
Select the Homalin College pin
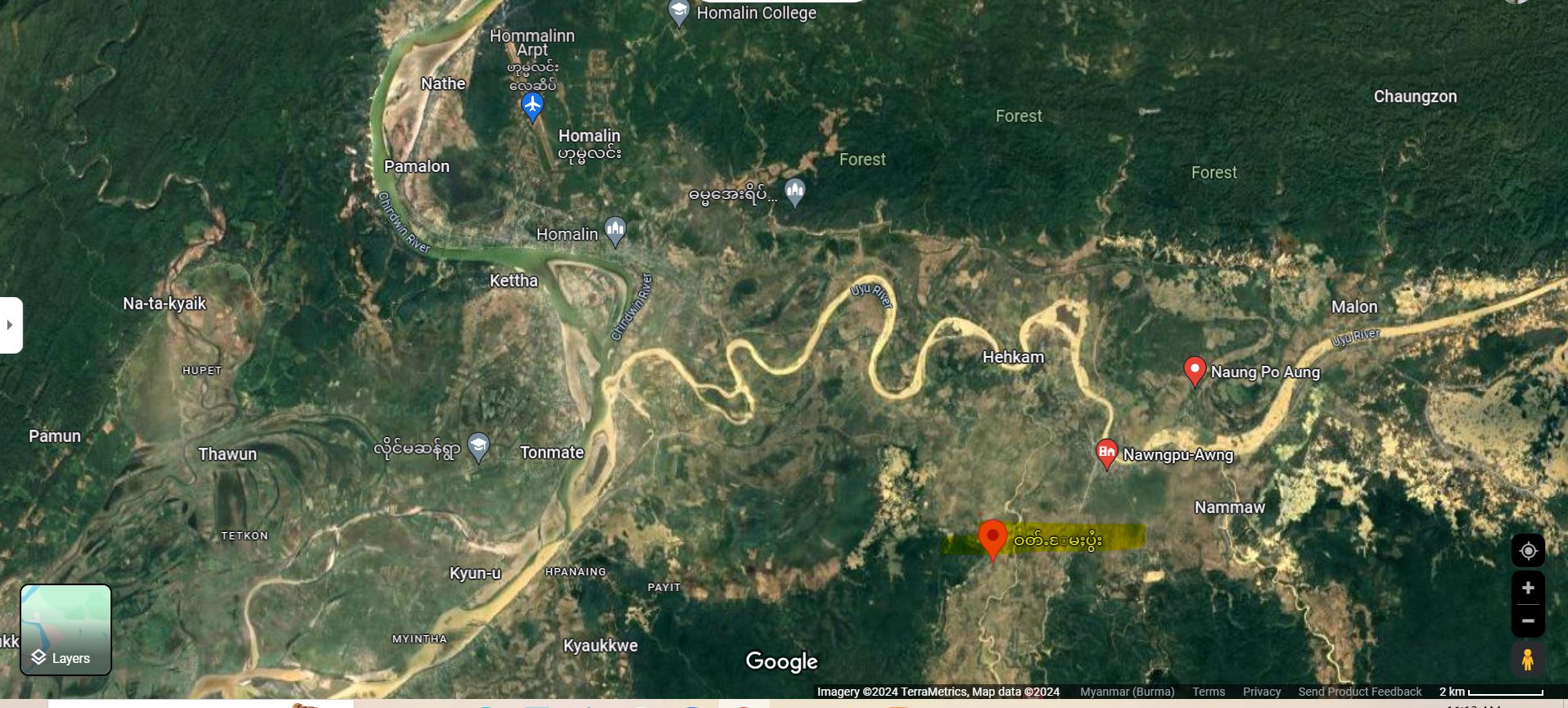tap(679, 12)
